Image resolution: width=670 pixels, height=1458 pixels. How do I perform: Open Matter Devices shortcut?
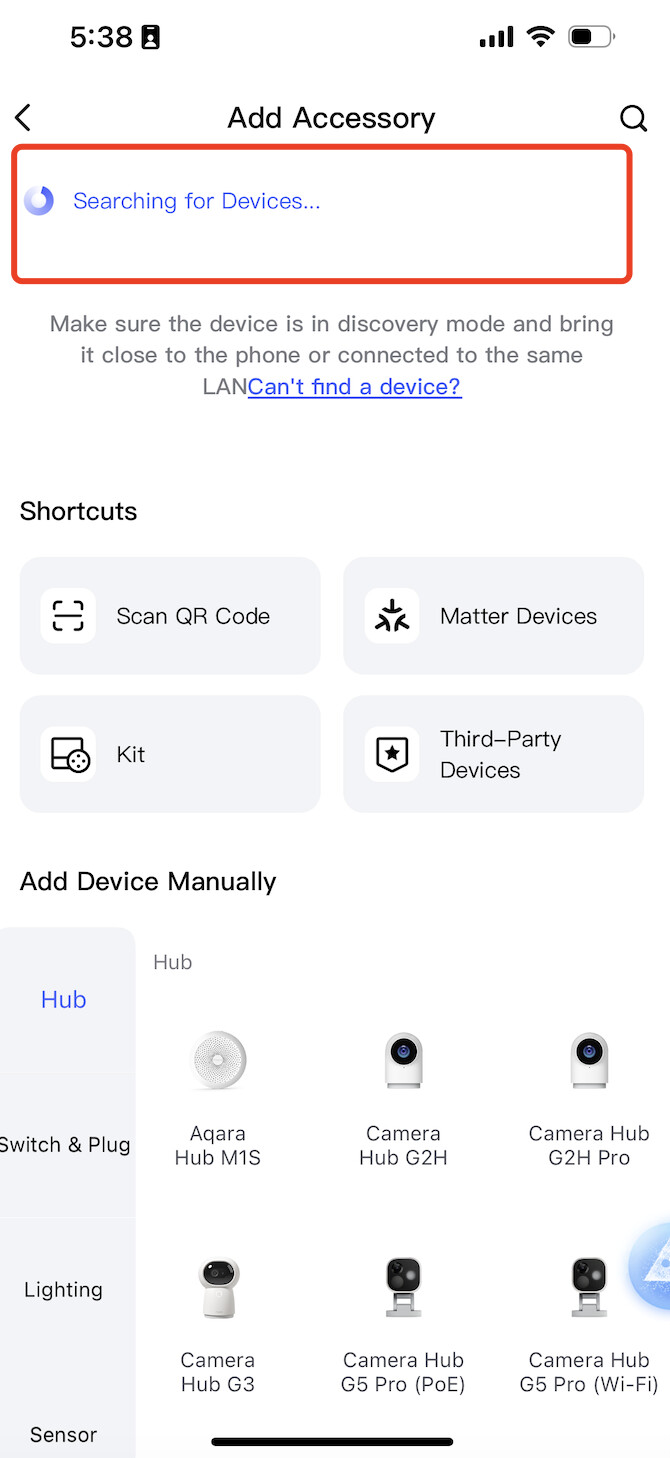493,616
